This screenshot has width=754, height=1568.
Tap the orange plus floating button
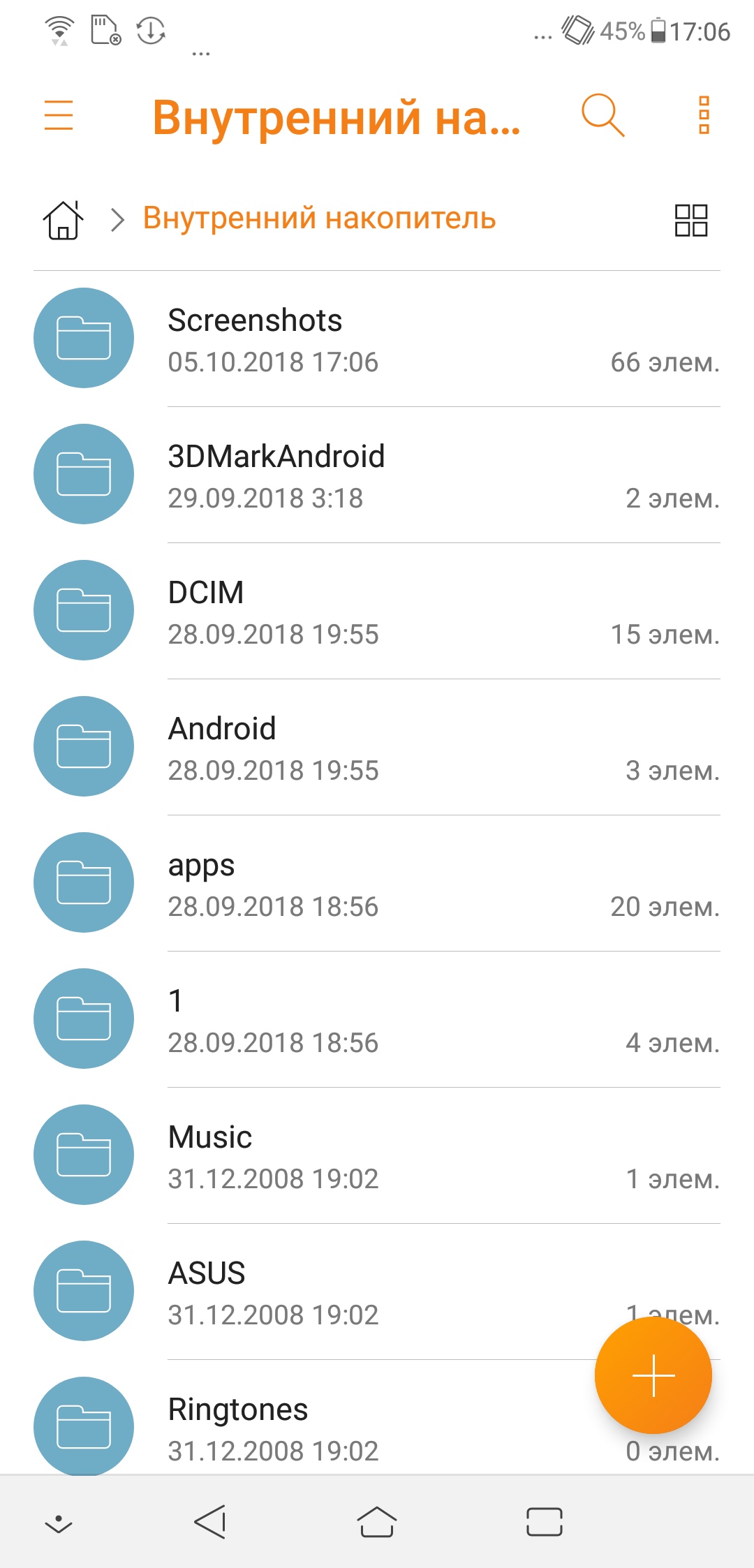click(x=653, y=1375)
